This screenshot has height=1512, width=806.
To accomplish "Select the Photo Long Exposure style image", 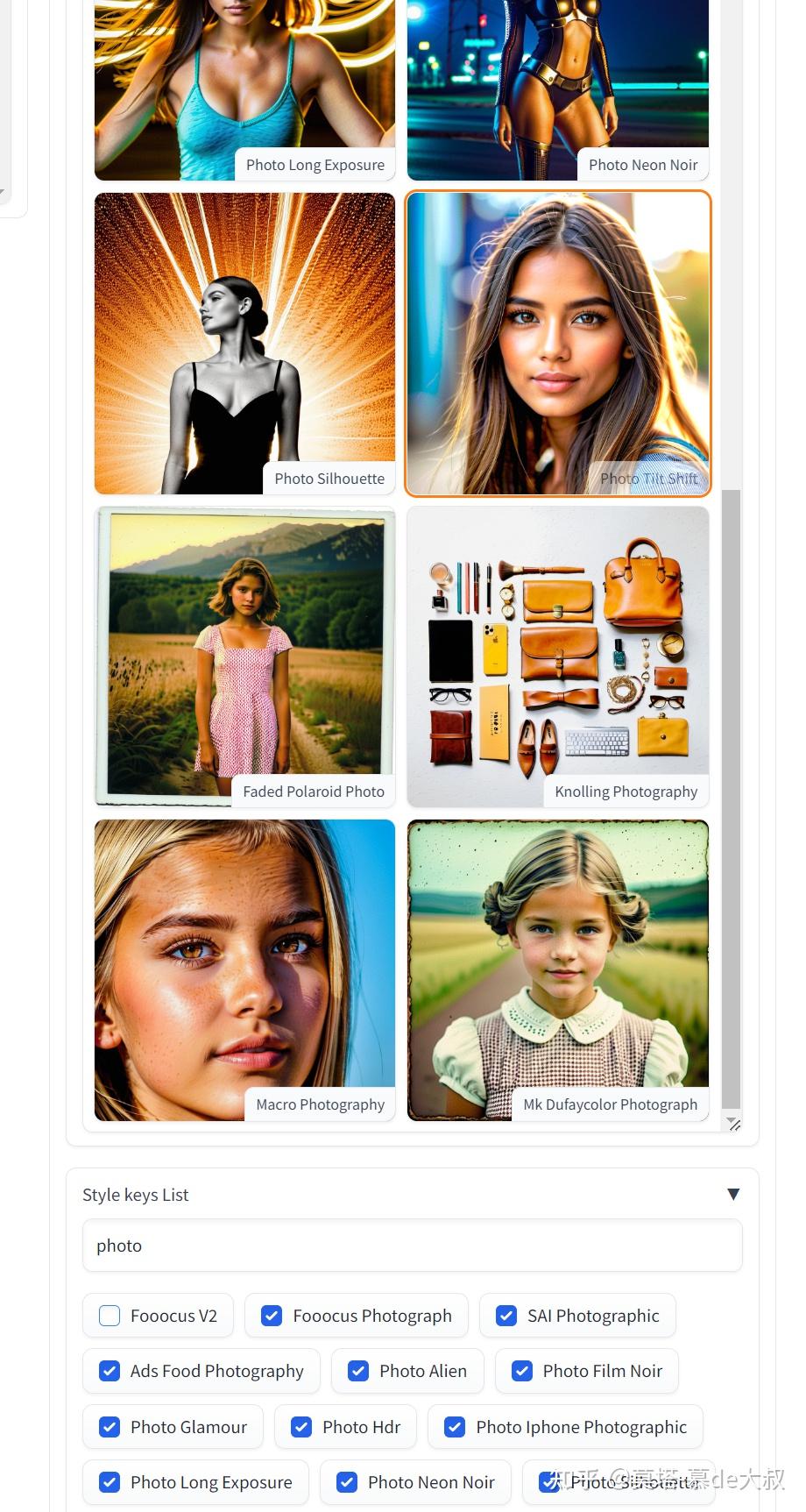I will (244, 88).
